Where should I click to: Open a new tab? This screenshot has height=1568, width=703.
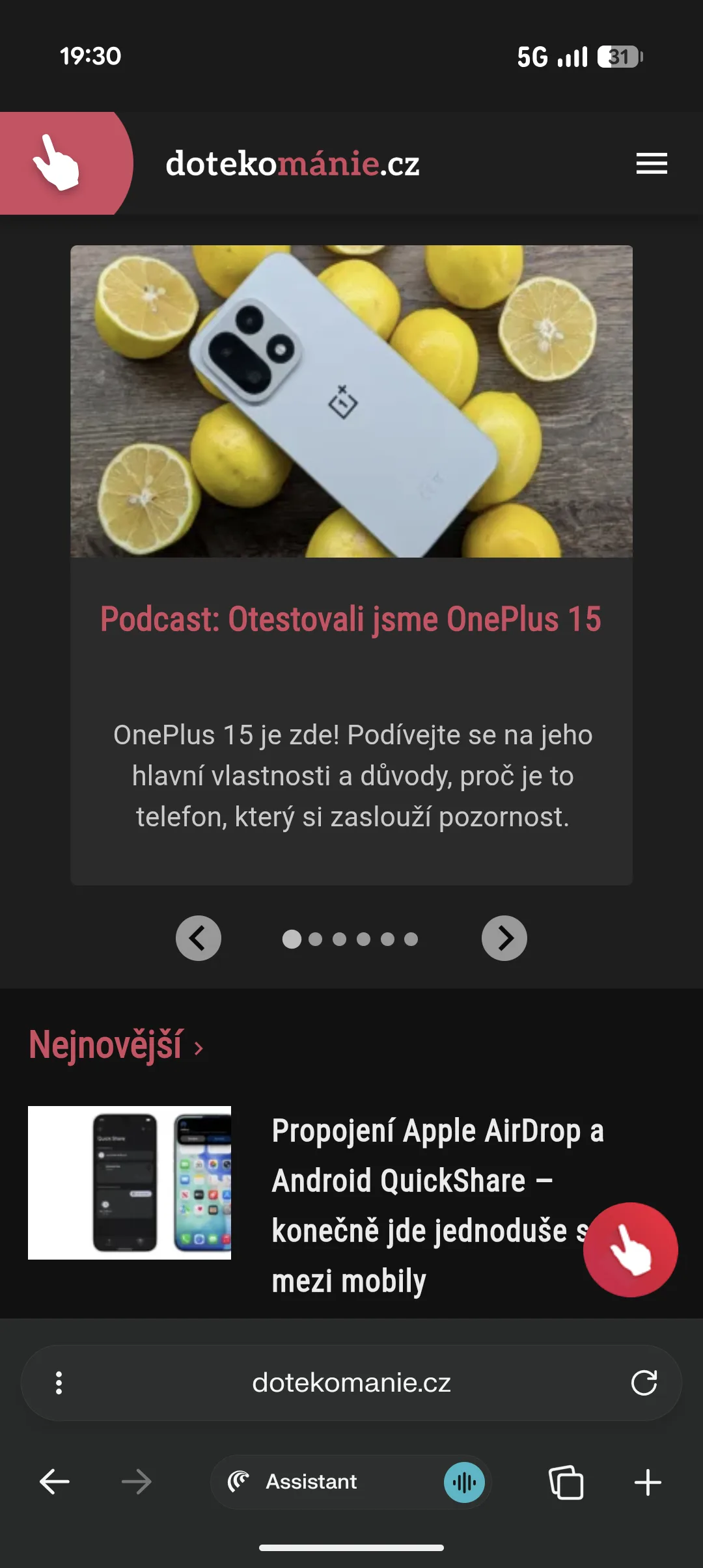(x=648, y=1482)
